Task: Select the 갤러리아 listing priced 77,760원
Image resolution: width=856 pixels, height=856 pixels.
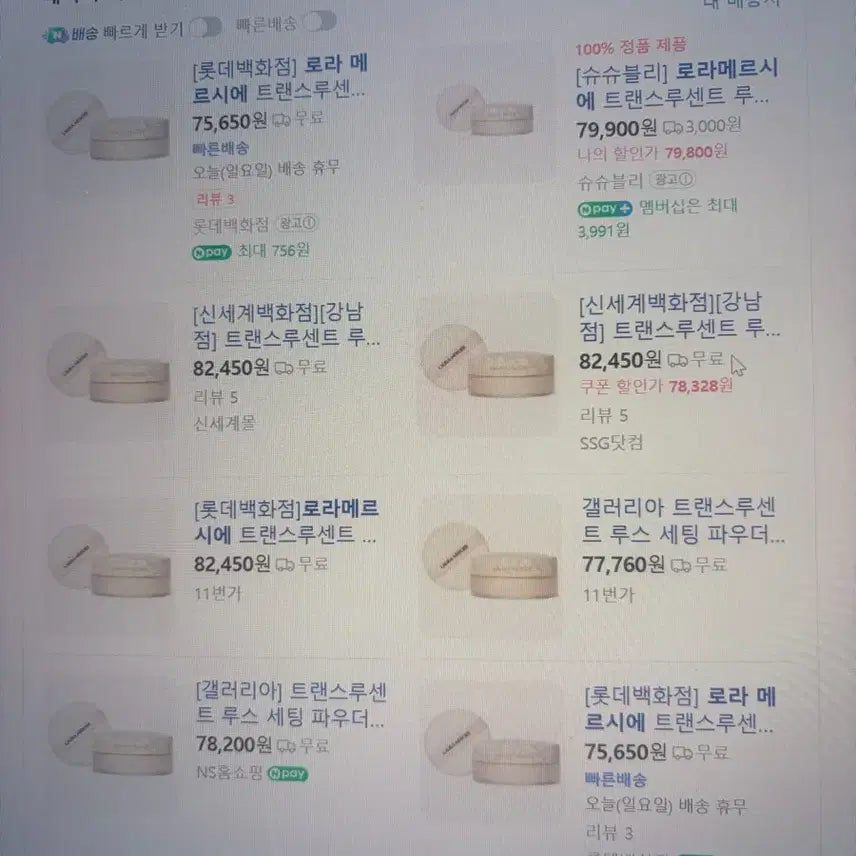Action: click(x=683, y=520)
